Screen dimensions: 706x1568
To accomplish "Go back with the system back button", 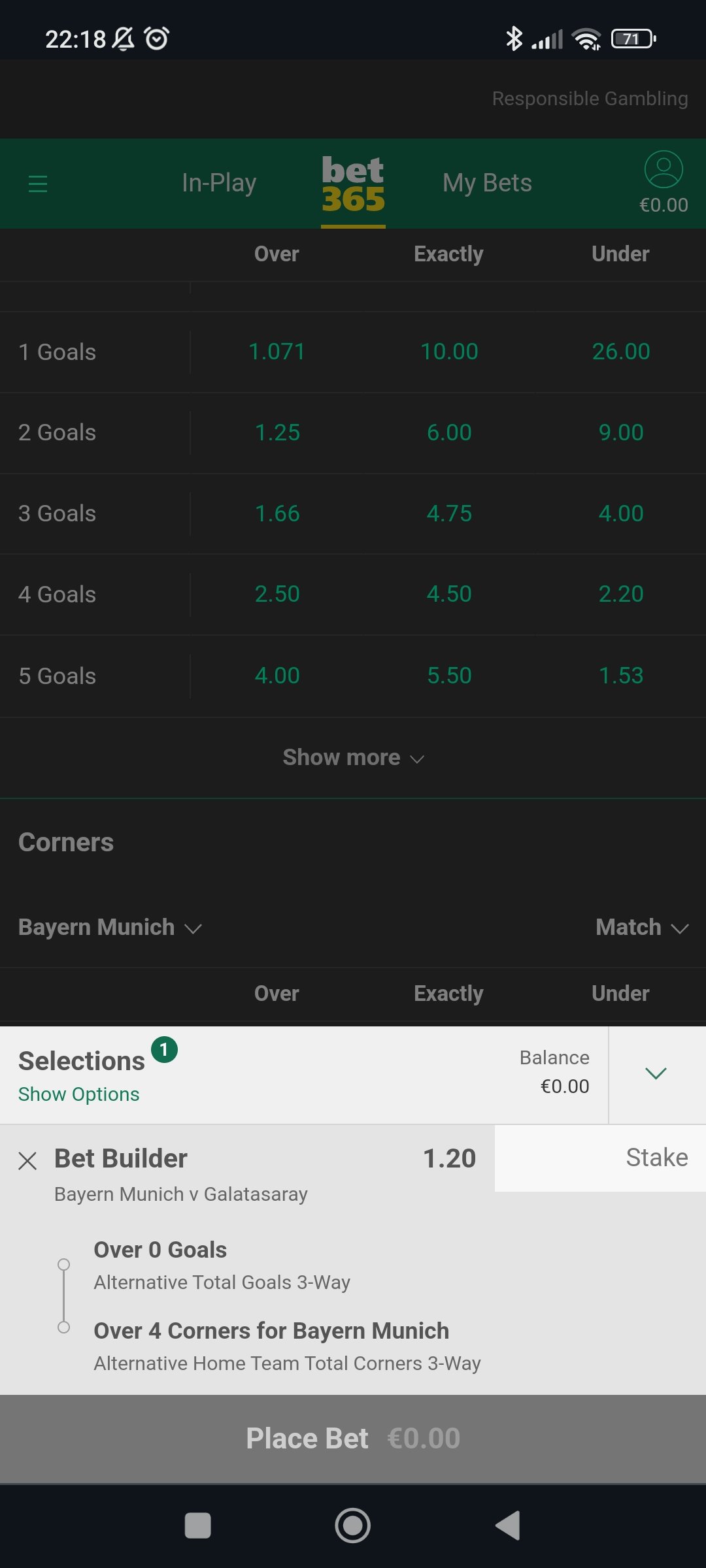I will (x=508, y=1526).
